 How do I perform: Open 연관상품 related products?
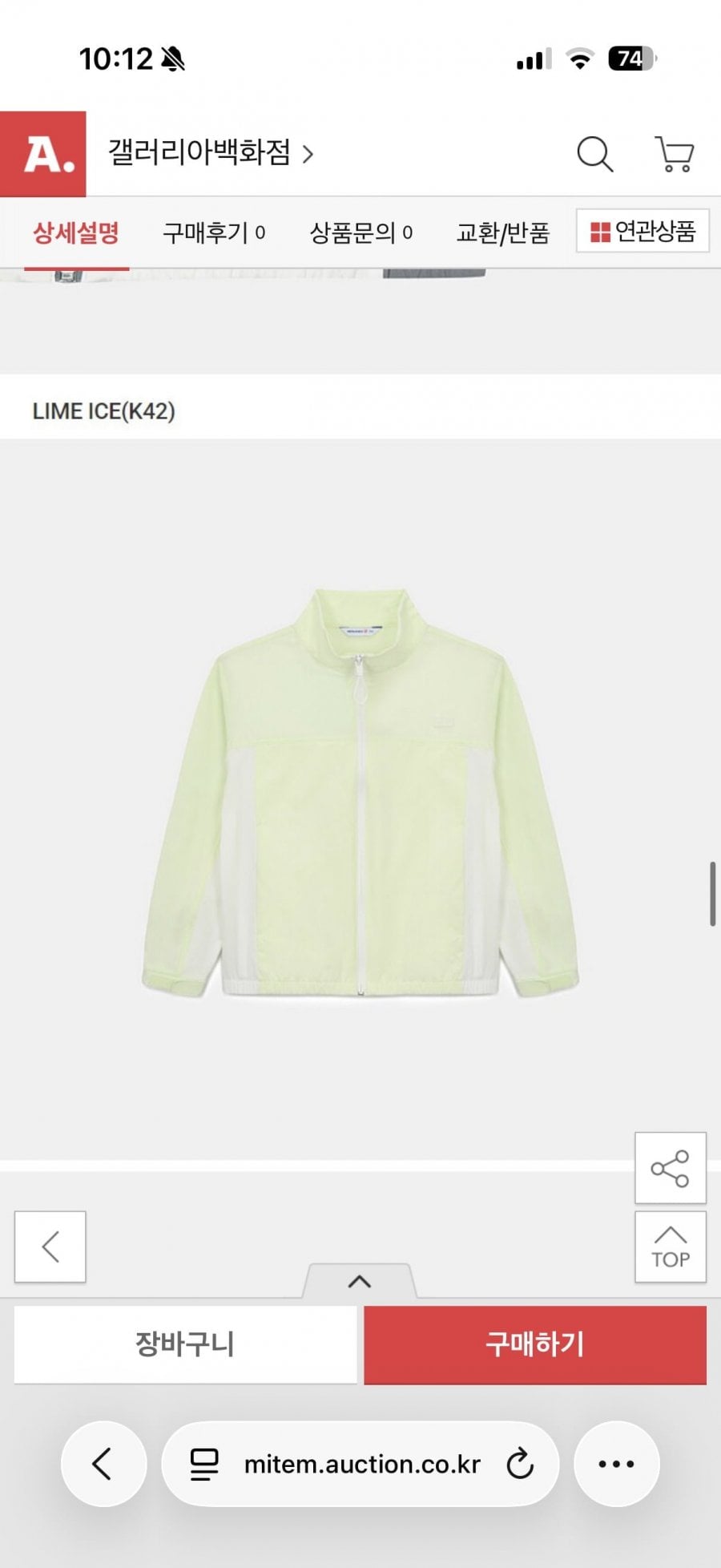(642, 232)
